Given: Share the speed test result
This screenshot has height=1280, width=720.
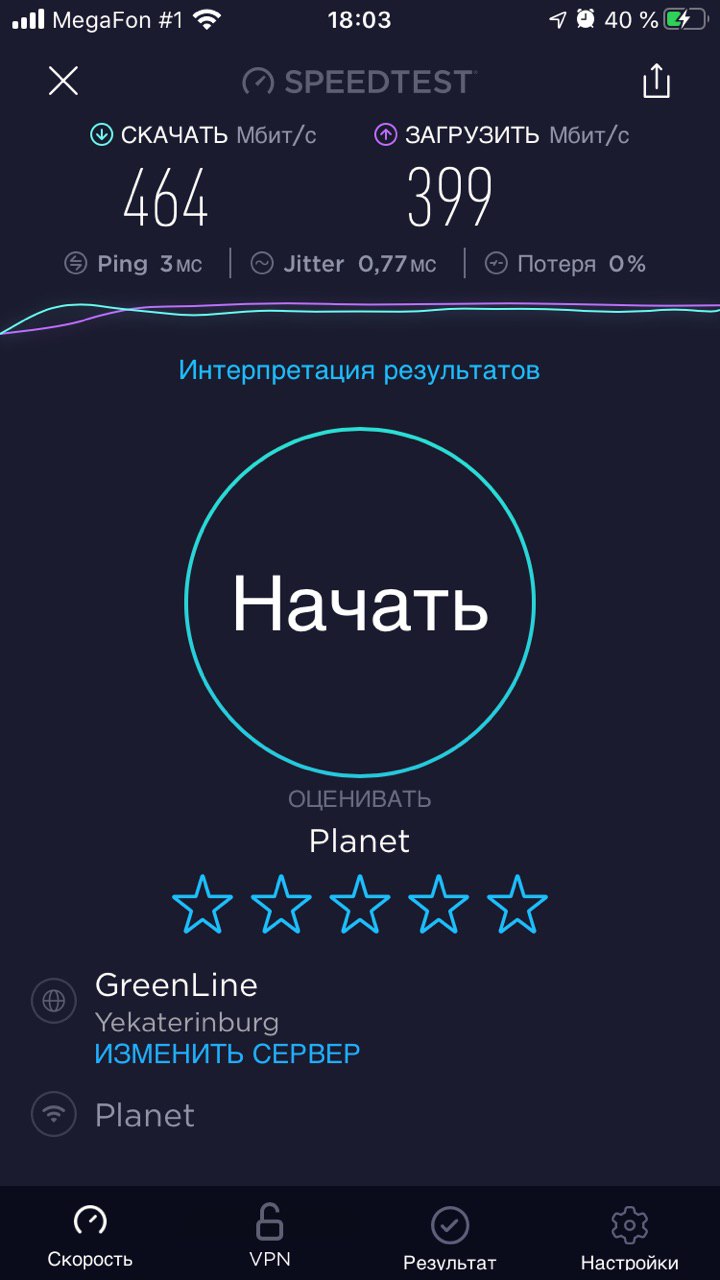Looking at the screenshot, I should [x=656, y=81].
